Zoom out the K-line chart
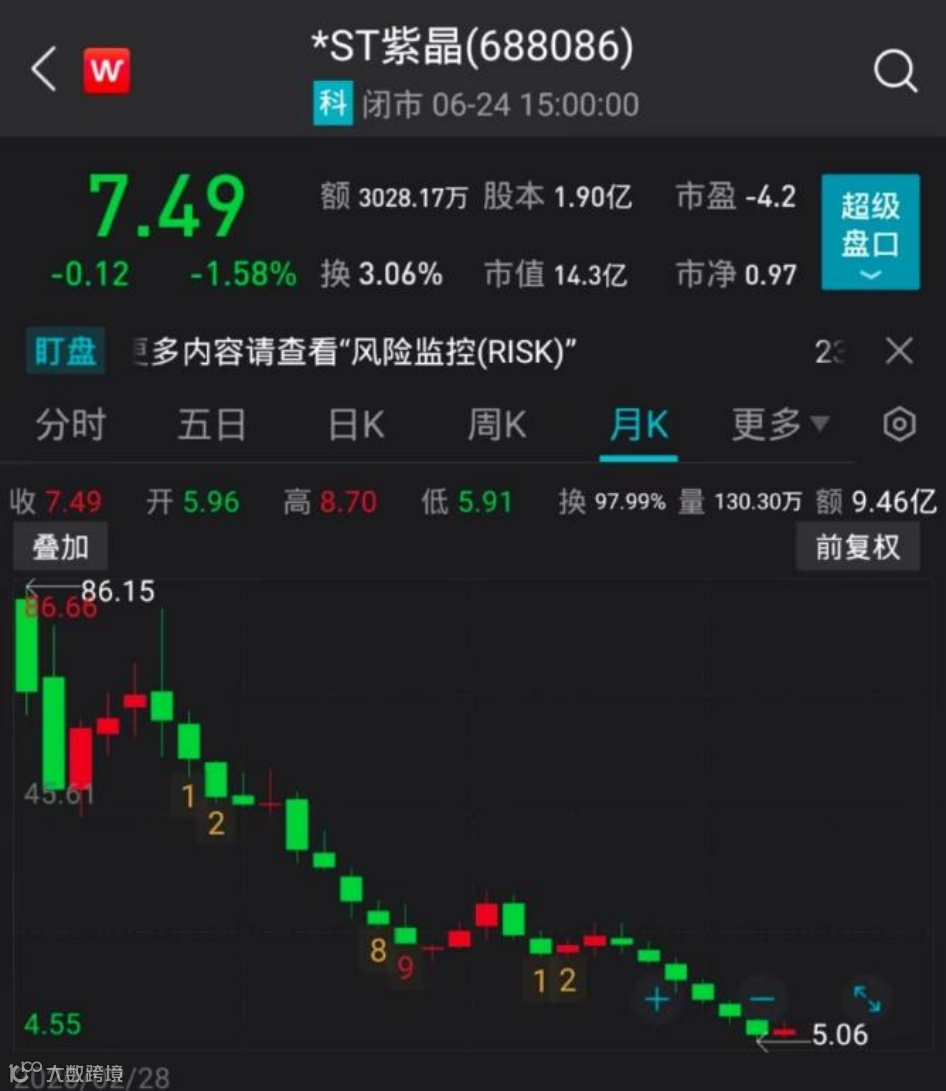 pyautogui.click(x=762, y=999)
